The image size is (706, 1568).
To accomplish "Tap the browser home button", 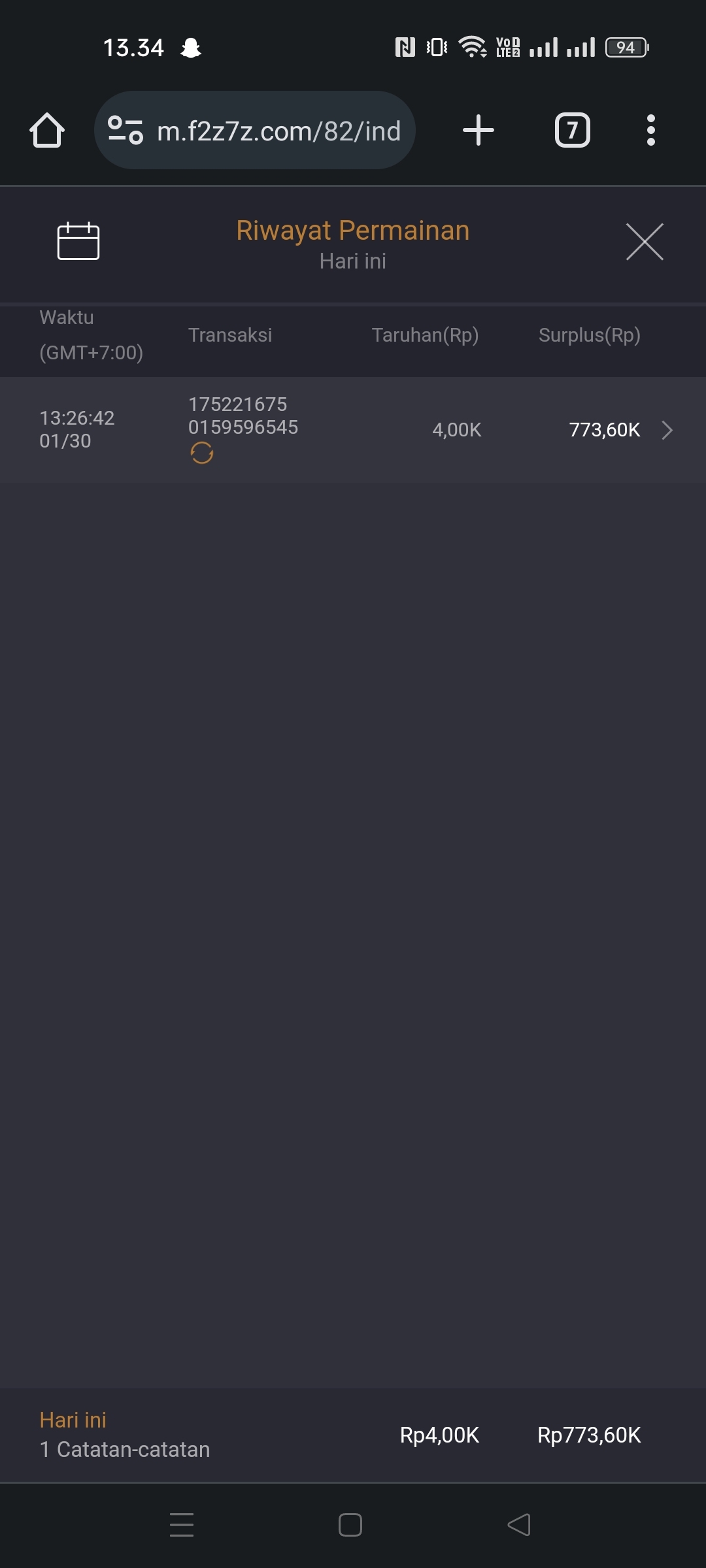I will [x=47, y=131].
